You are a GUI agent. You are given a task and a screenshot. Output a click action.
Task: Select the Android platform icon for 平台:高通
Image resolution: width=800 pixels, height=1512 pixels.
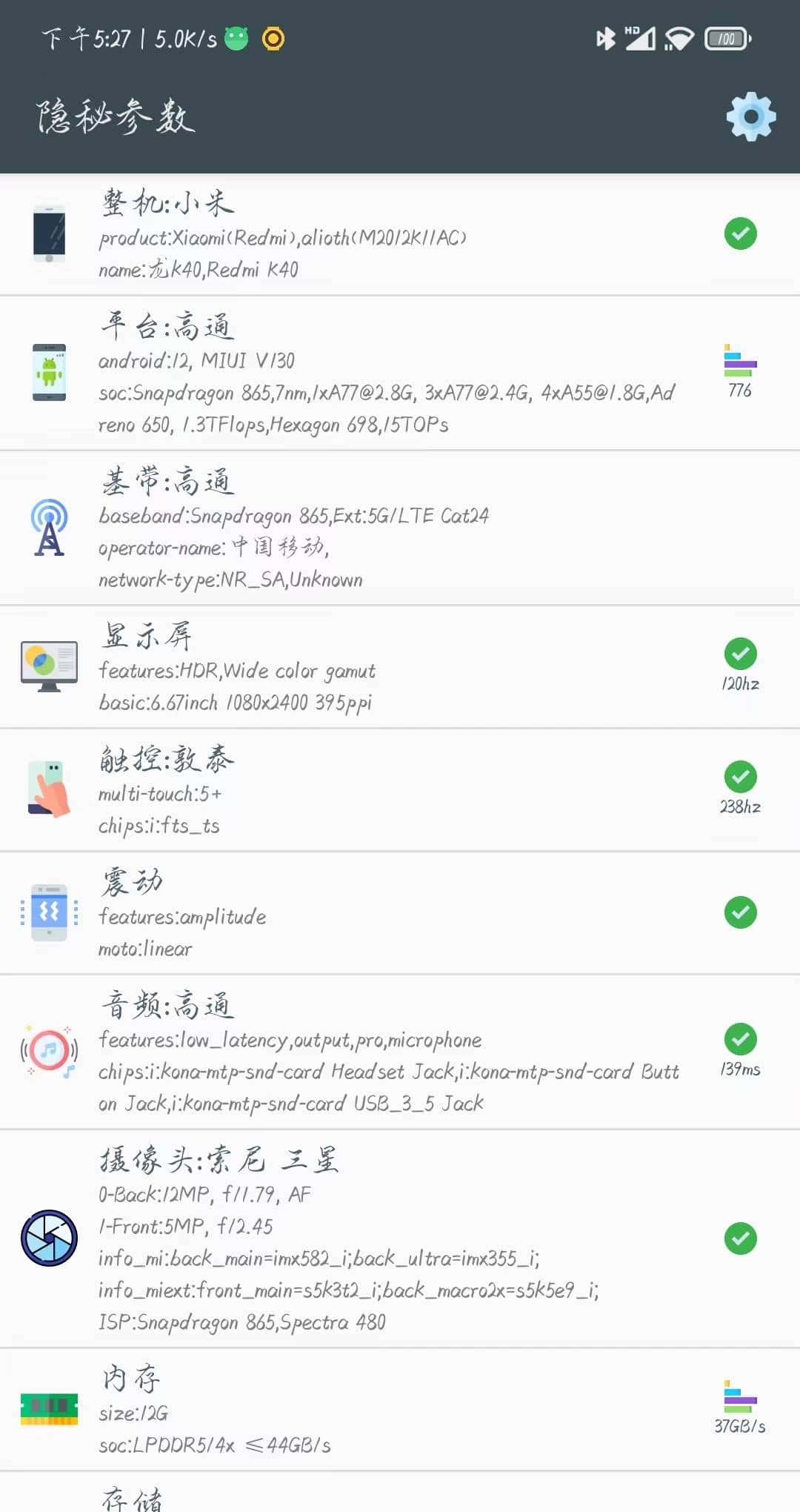point(49,371)
